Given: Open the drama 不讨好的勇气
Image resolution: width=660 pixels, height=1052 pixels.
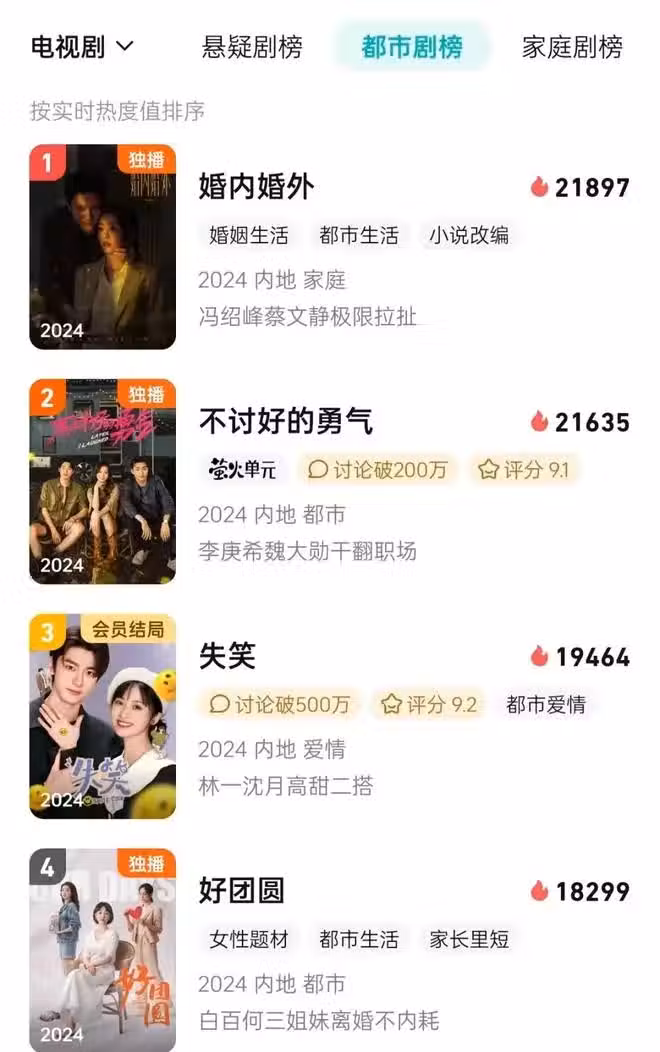Looking at the screenshot, I should pyautogui.click(x=286, y=421).
